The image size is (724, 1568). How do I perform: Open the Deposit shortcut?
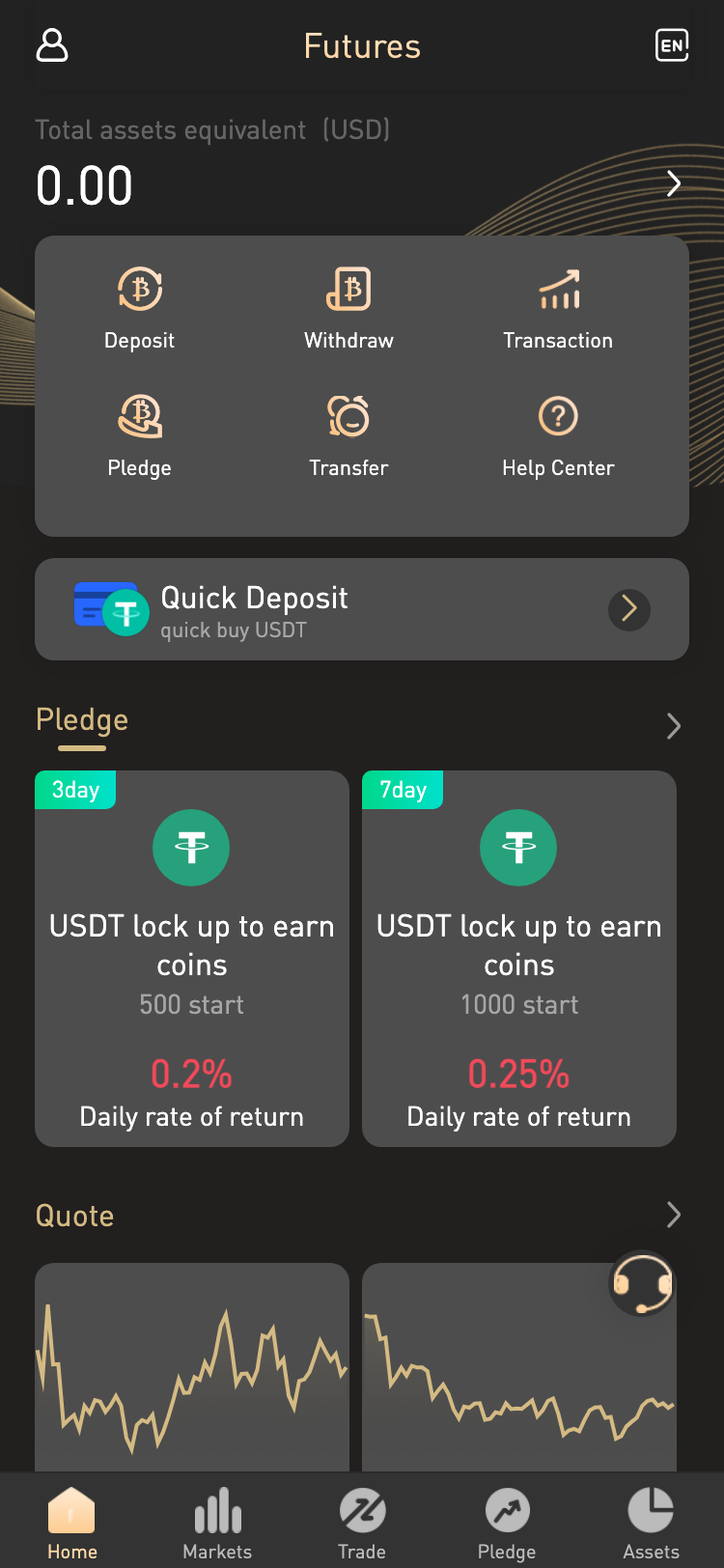pyautogui.click(x=140, y=309)
